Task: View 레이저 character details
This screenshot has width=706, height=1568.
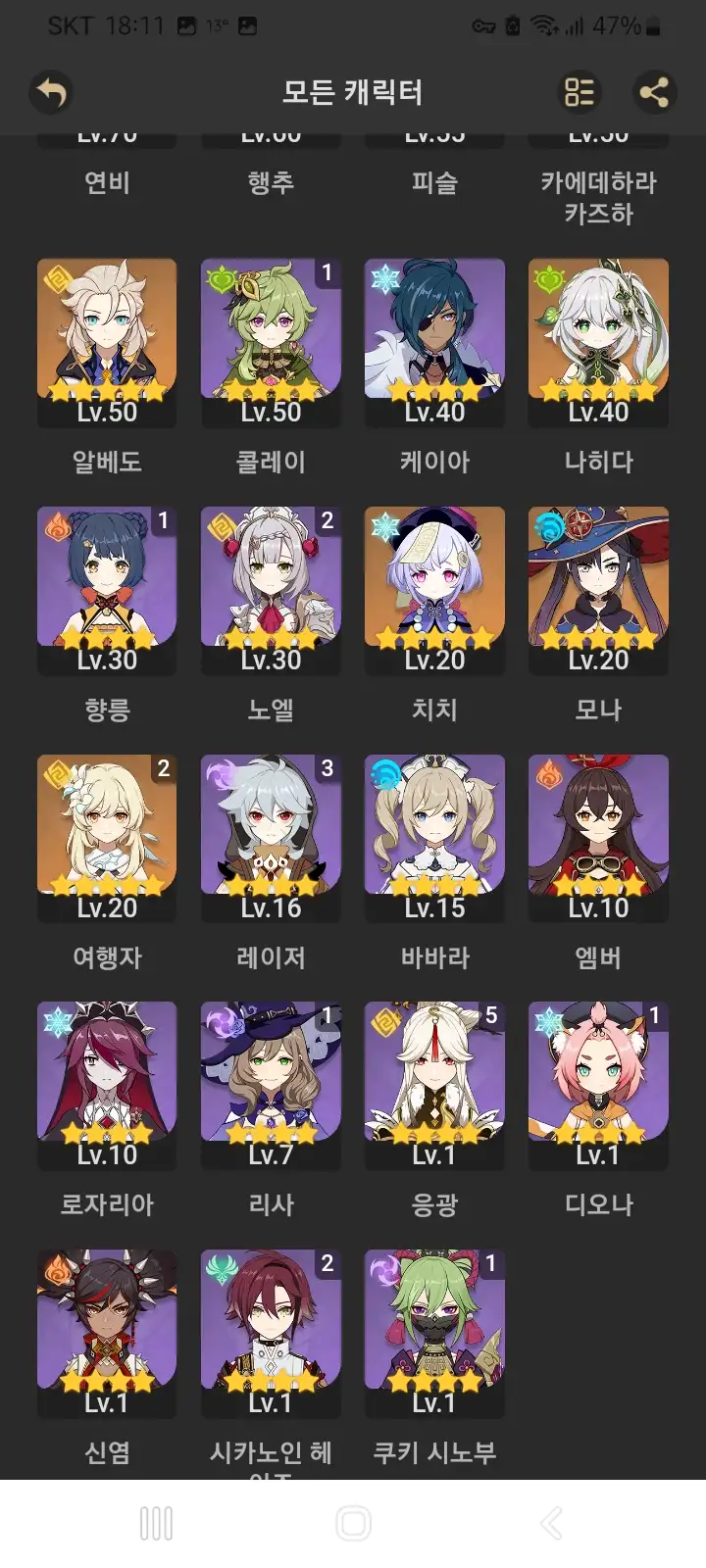Action: click(x=271, y=837)
